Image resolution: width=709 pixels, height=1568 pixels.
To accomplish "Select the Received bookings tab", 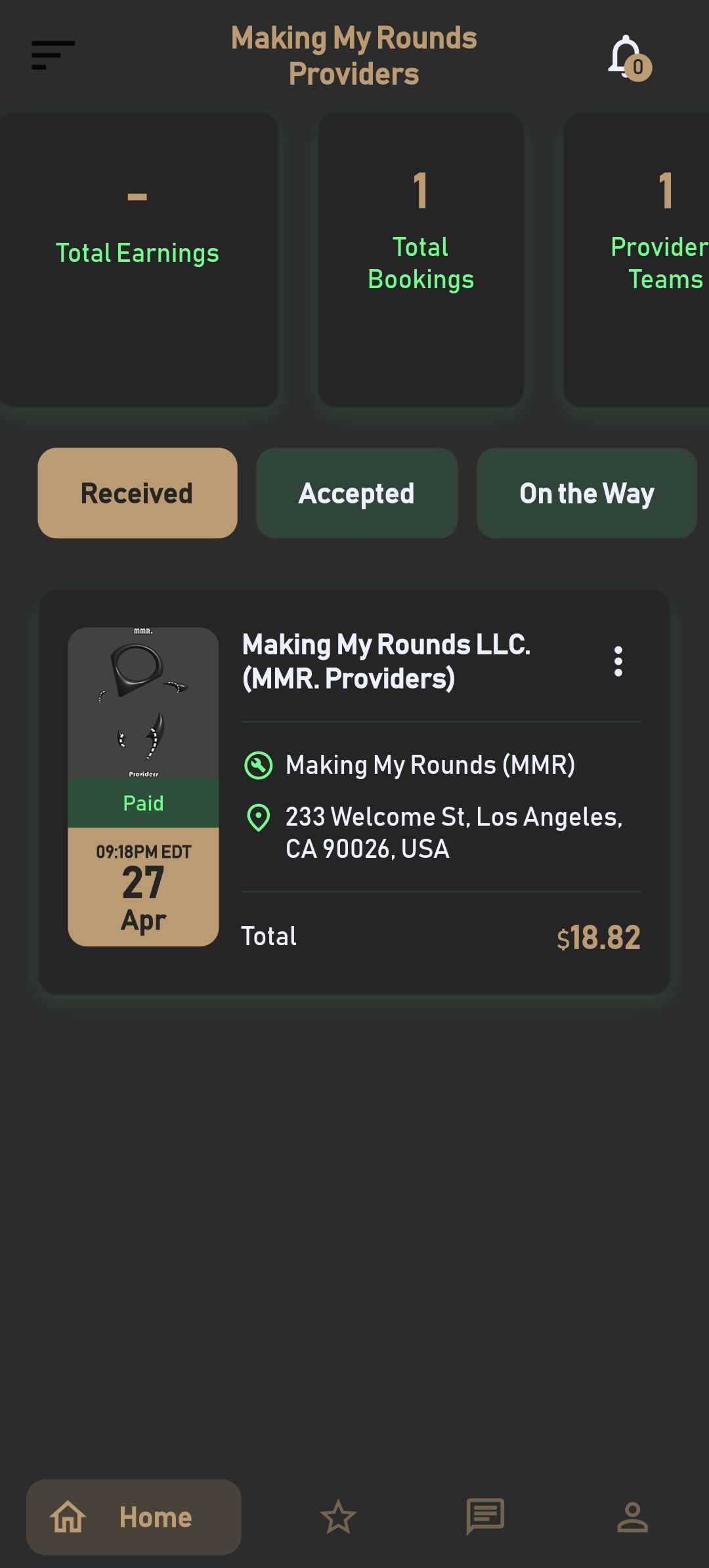I will point(137,493).
